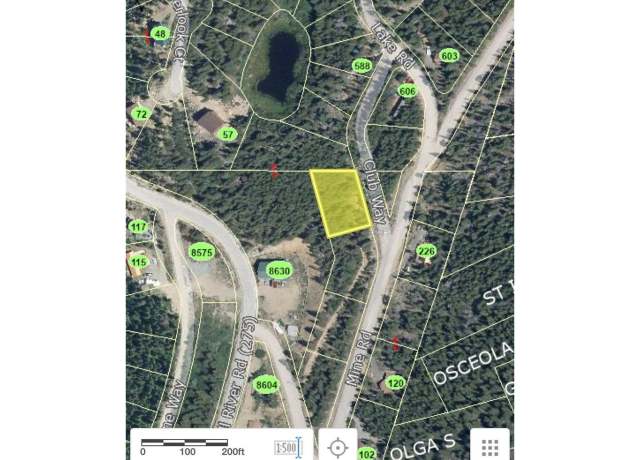Tap the 1:500 map scale selector
Viewport: 640px width, 460px height.
click(x=288, y=446)
